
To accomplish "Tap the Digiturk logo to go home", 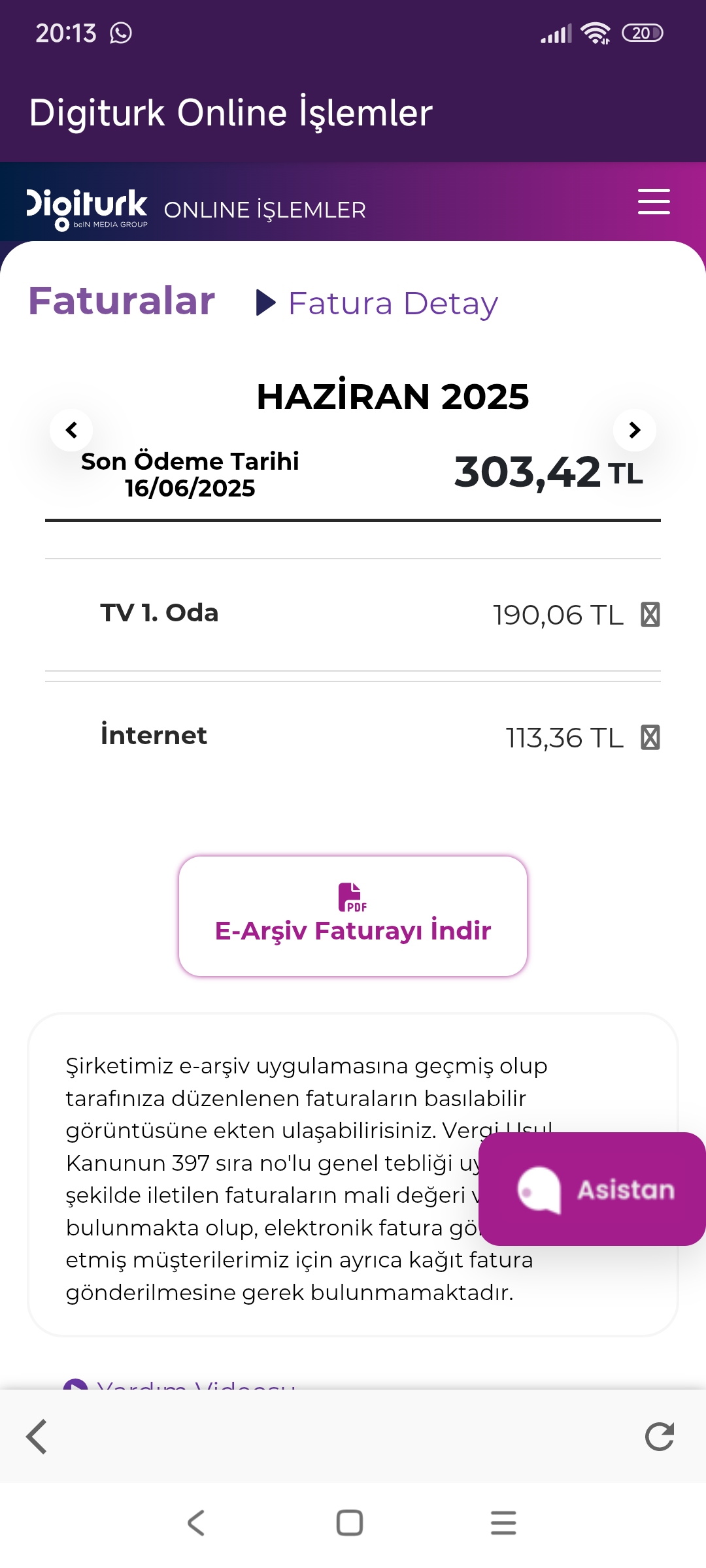I will point(87,209).
